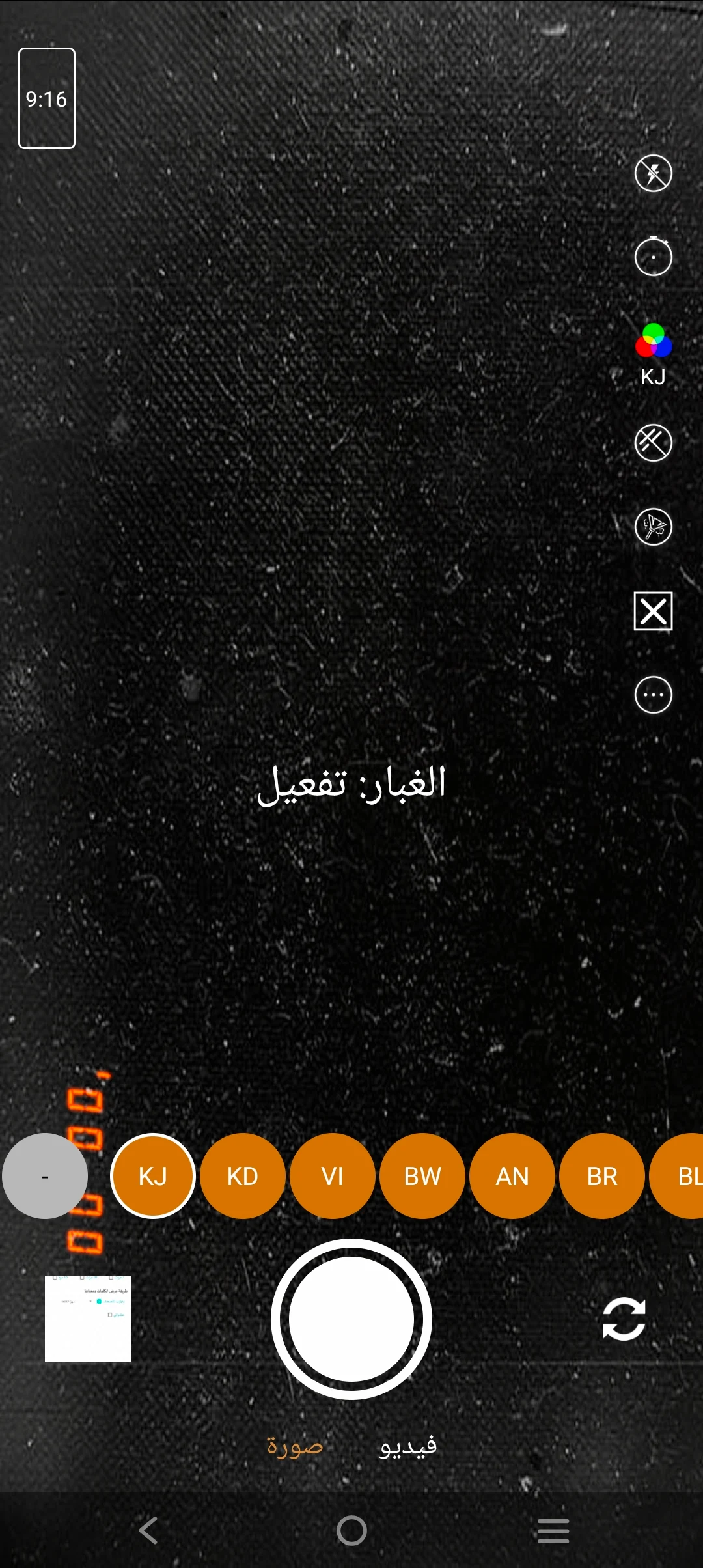Open the KJ color filter picker
This screenshot has width=703, height=1568.
click(x=653, y=352)
